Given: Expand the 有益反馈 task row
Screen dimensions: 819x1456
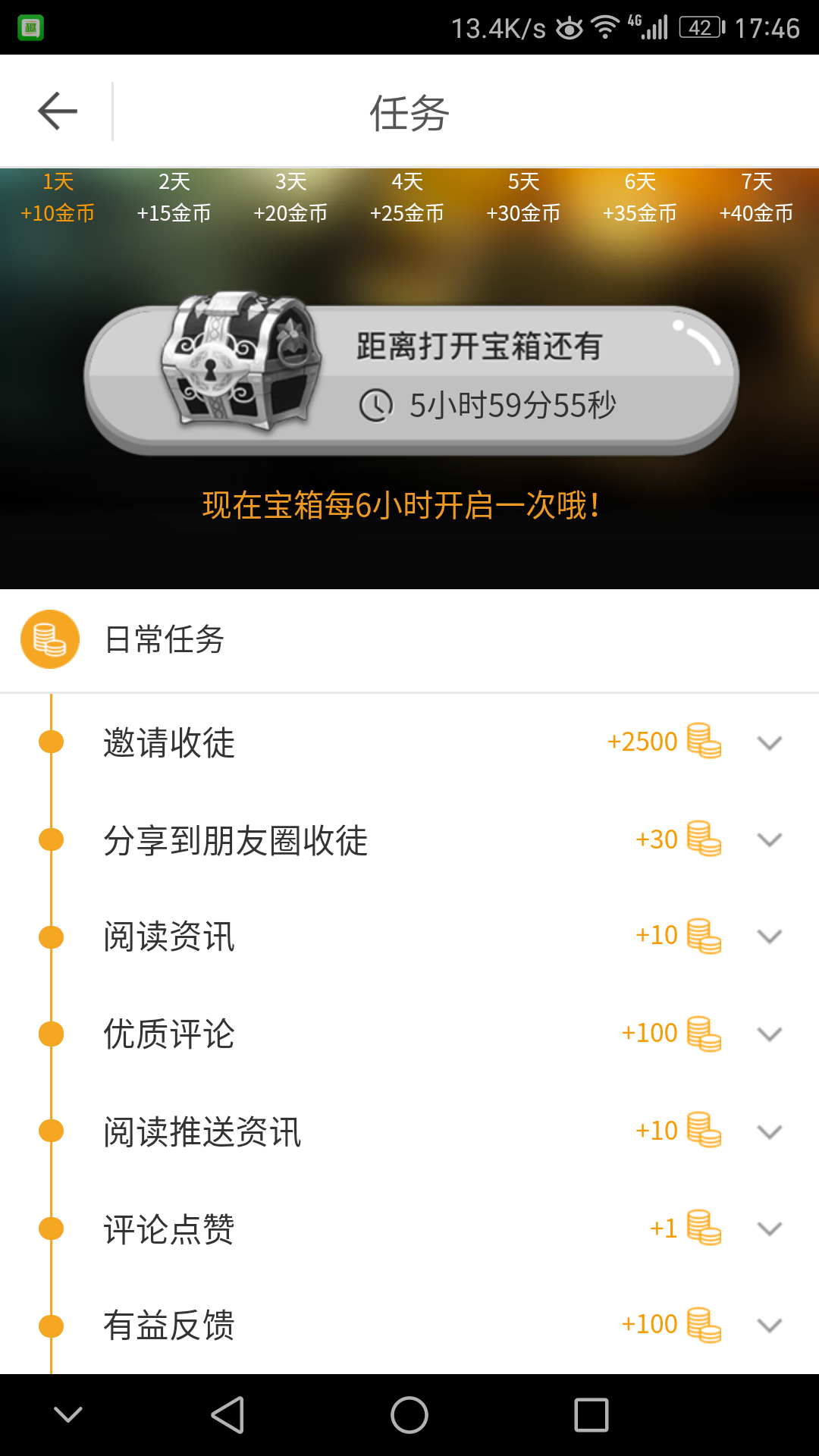Looking at the screenshot, I should [769, 1326].
